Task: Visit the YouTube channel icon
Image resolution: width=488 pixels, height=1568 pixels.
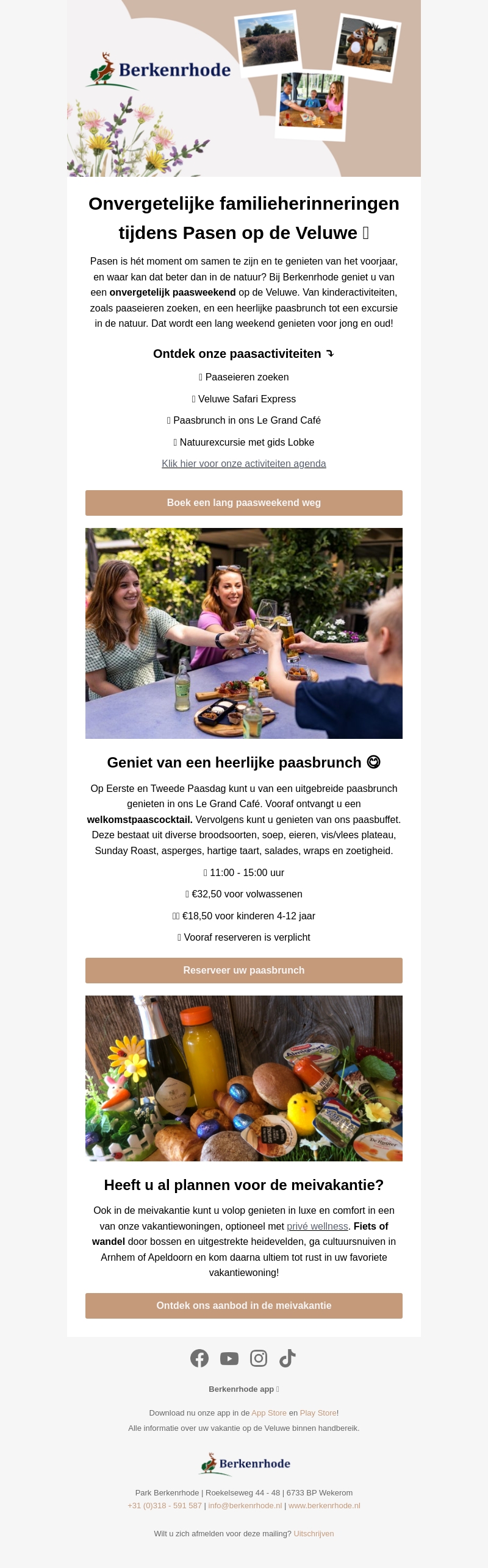Action: click(x=229, y=1358)
